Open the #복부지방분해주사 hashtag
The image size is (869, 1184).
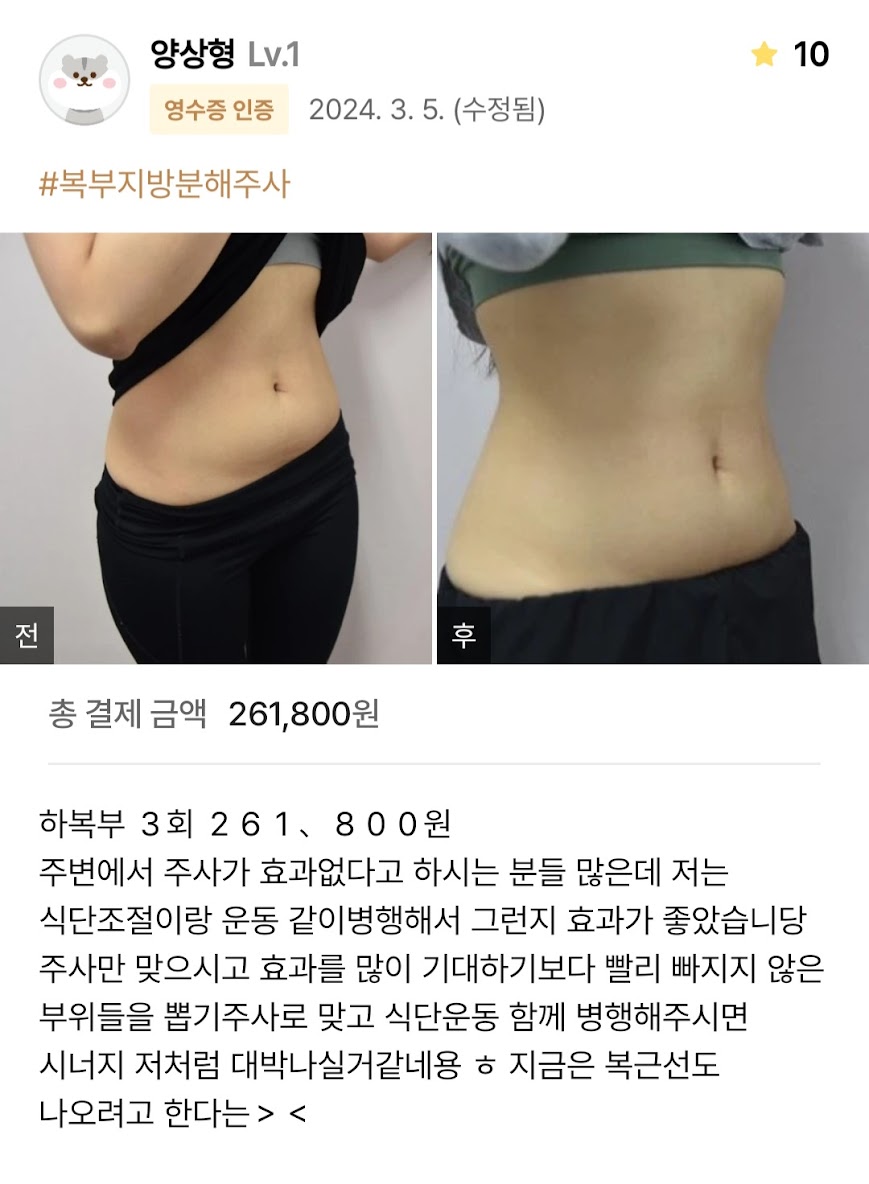pos(164,185)
